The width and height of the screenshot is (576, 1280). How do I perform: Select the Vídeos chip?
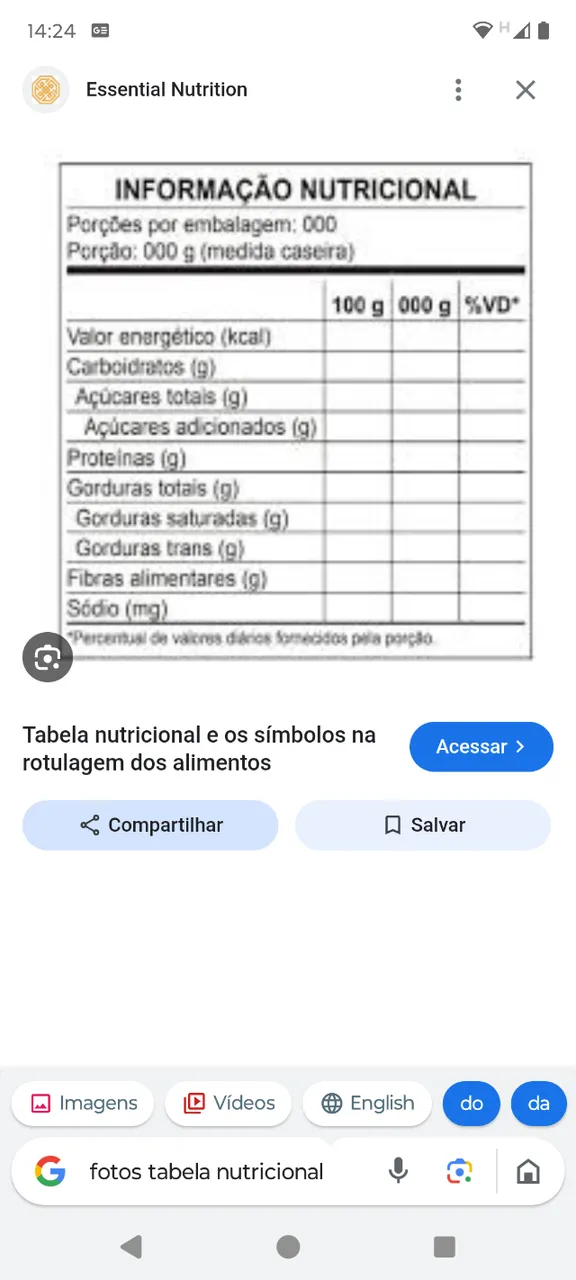[x=228, y=1103]
